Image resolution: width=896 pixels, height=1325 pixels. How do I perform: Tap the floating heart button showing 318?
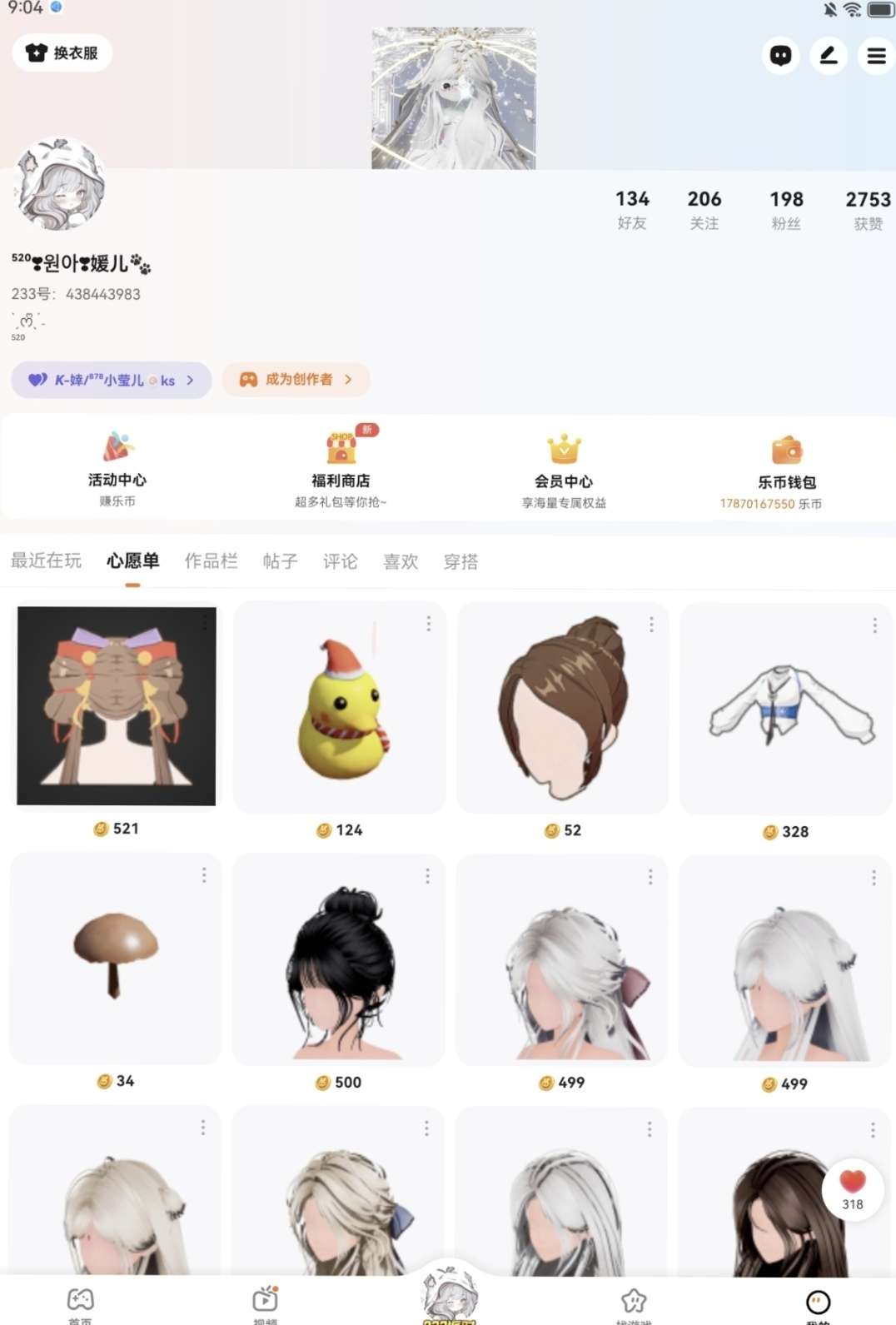click(852, 1189)
